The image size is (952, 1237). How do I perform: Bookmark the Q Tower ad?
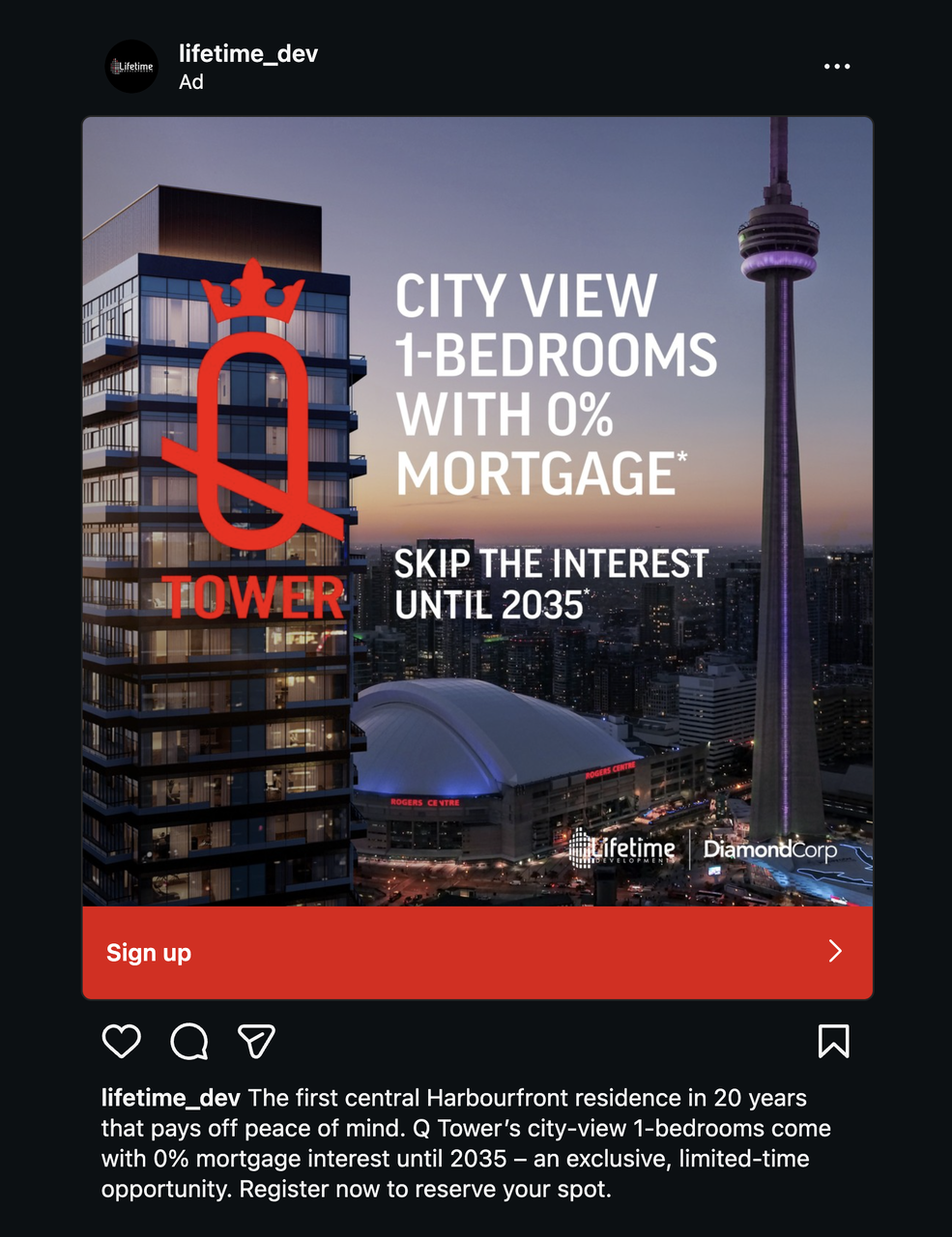click(833, 1041)
